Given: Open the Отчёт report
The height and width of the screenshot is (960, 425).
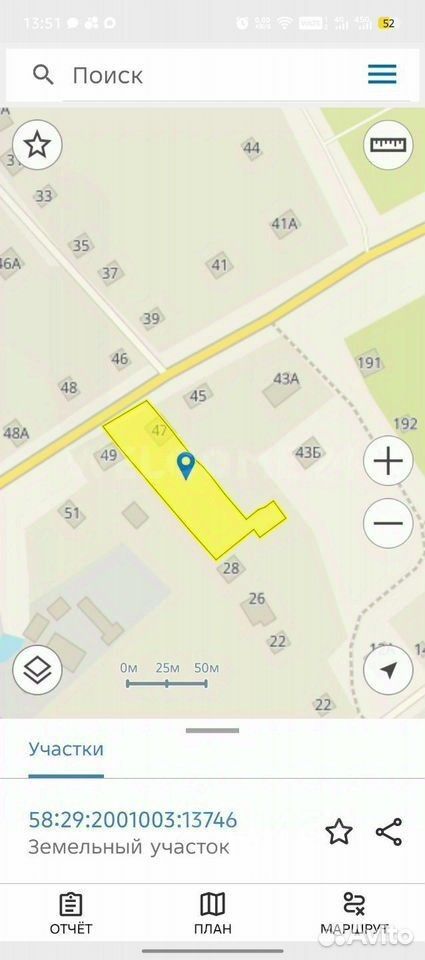Looking at the screenshot, I should tap(71, 913).
